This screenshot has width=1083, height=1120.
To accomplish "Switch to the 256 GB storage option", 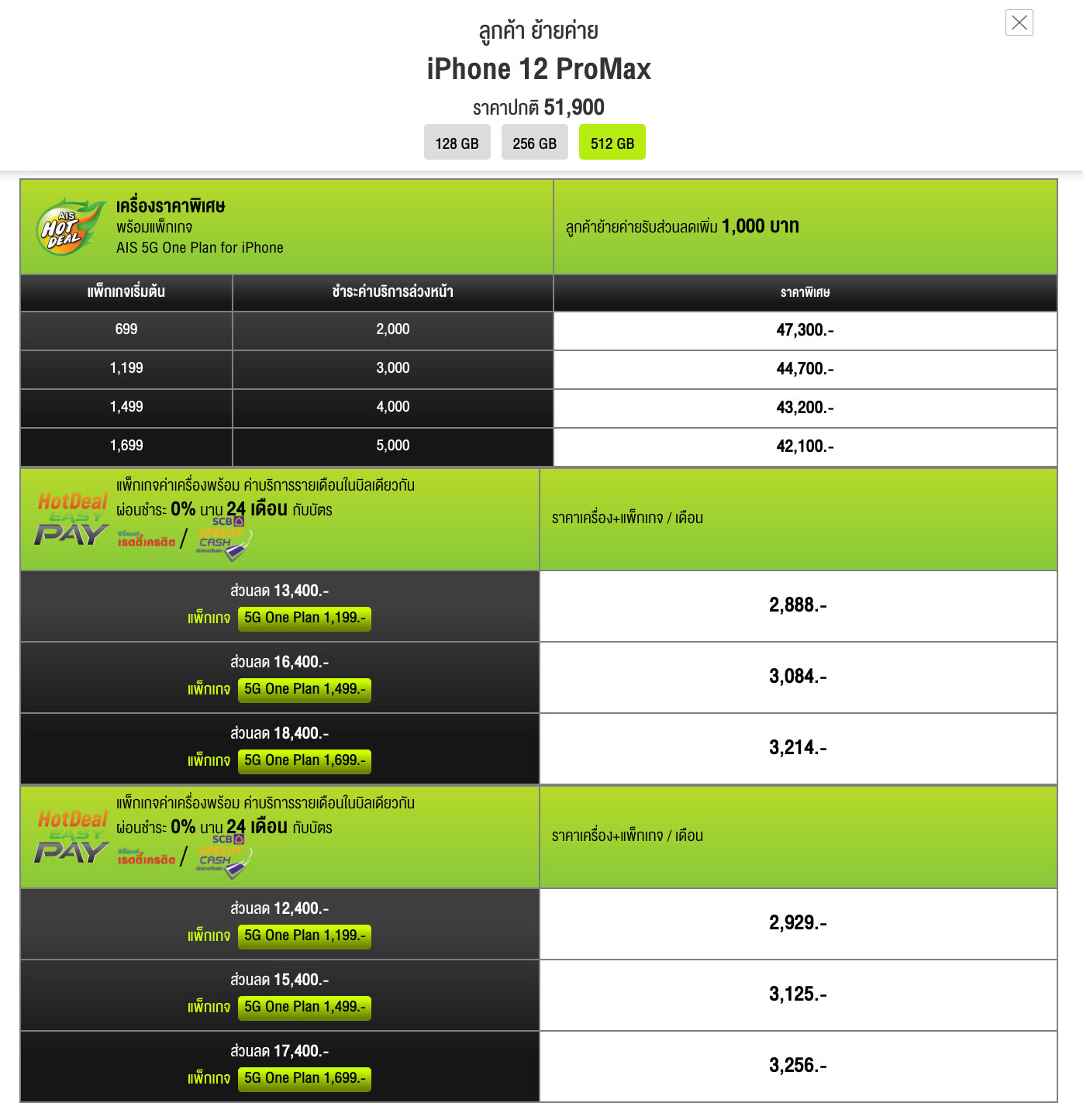I will tap(534, 143).
